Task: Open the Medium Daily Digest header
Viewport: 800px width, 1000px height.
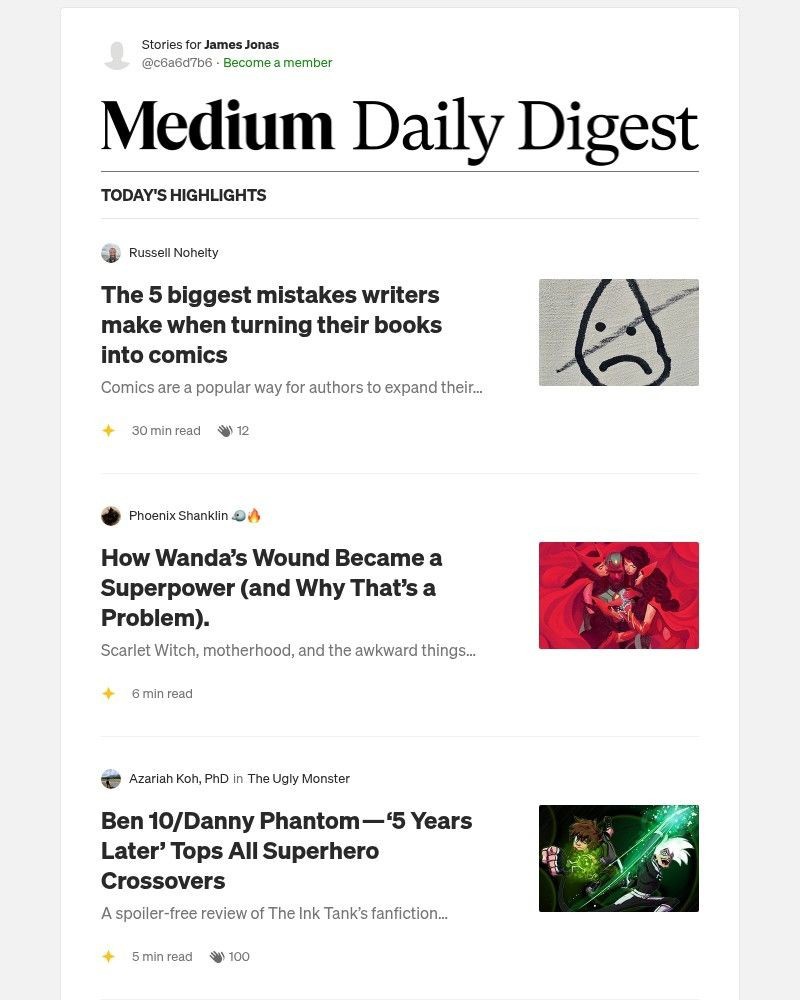Action: pyautogui.click(x=399, y=128)
